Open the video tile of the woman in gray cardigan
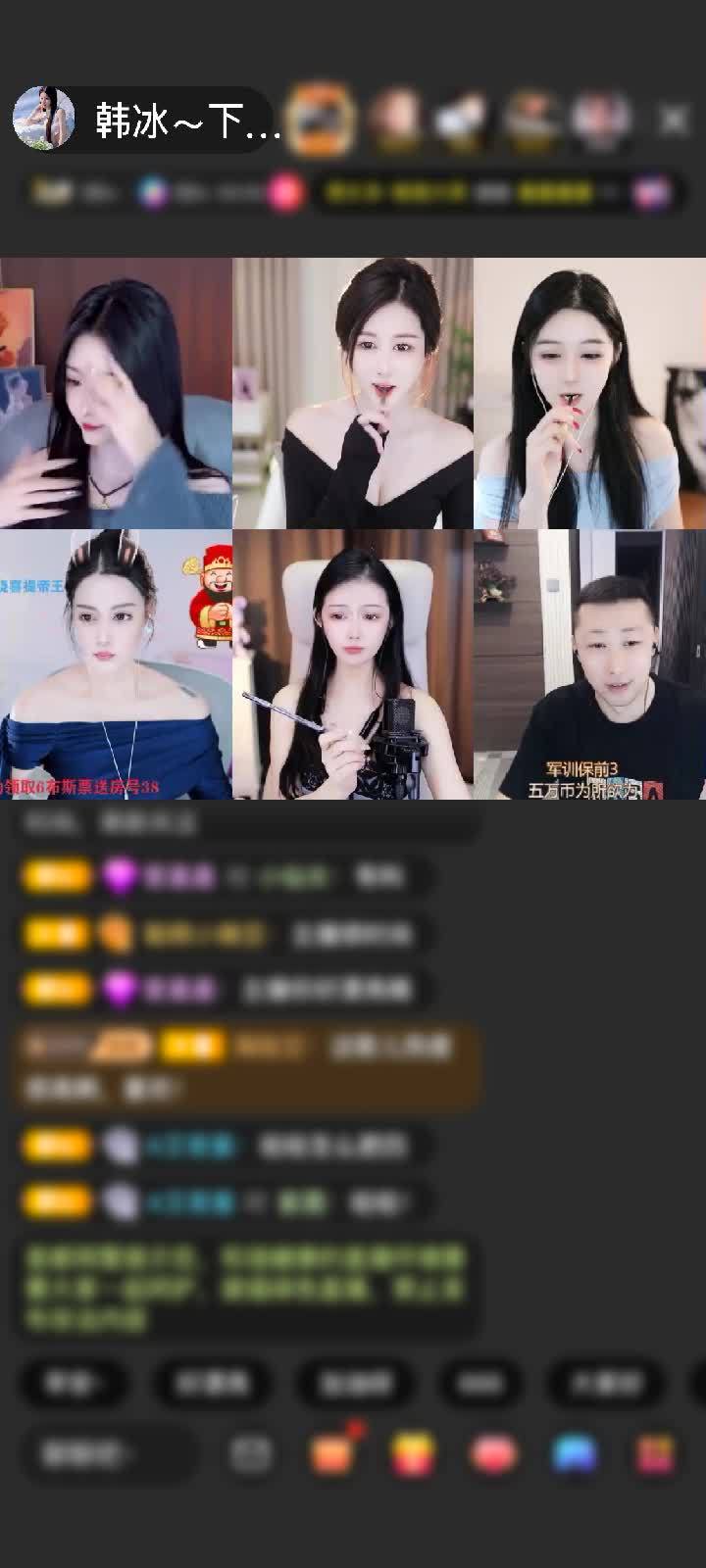This screenshot has width=706, height=1568. [x=116, y=392]
